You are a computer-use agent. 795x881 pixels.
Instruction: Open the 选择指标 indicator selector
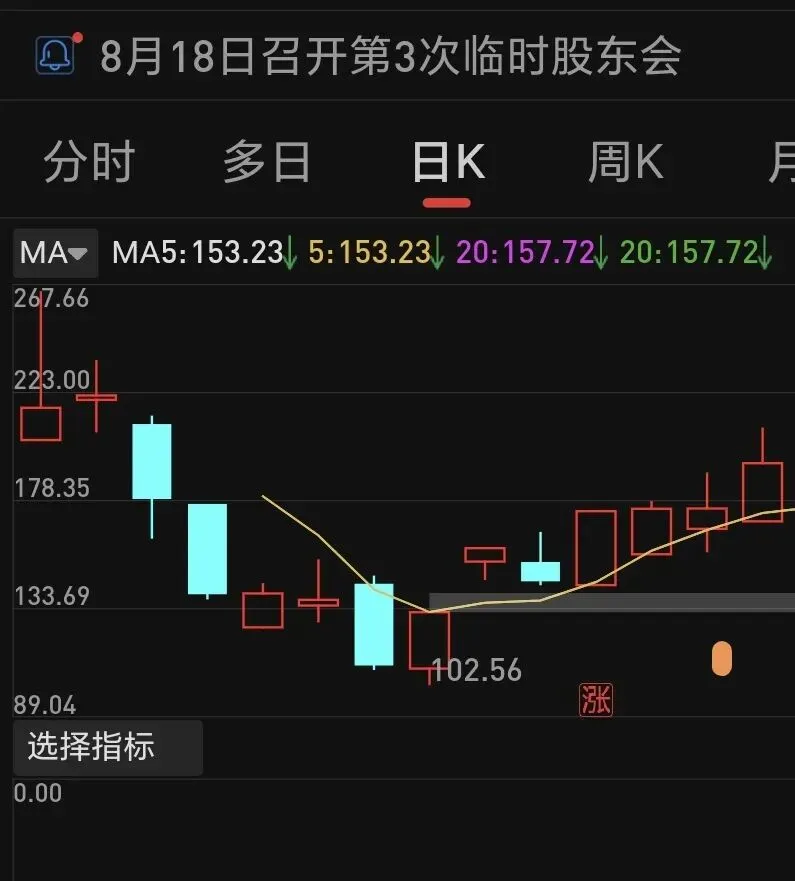pos(108,748)
